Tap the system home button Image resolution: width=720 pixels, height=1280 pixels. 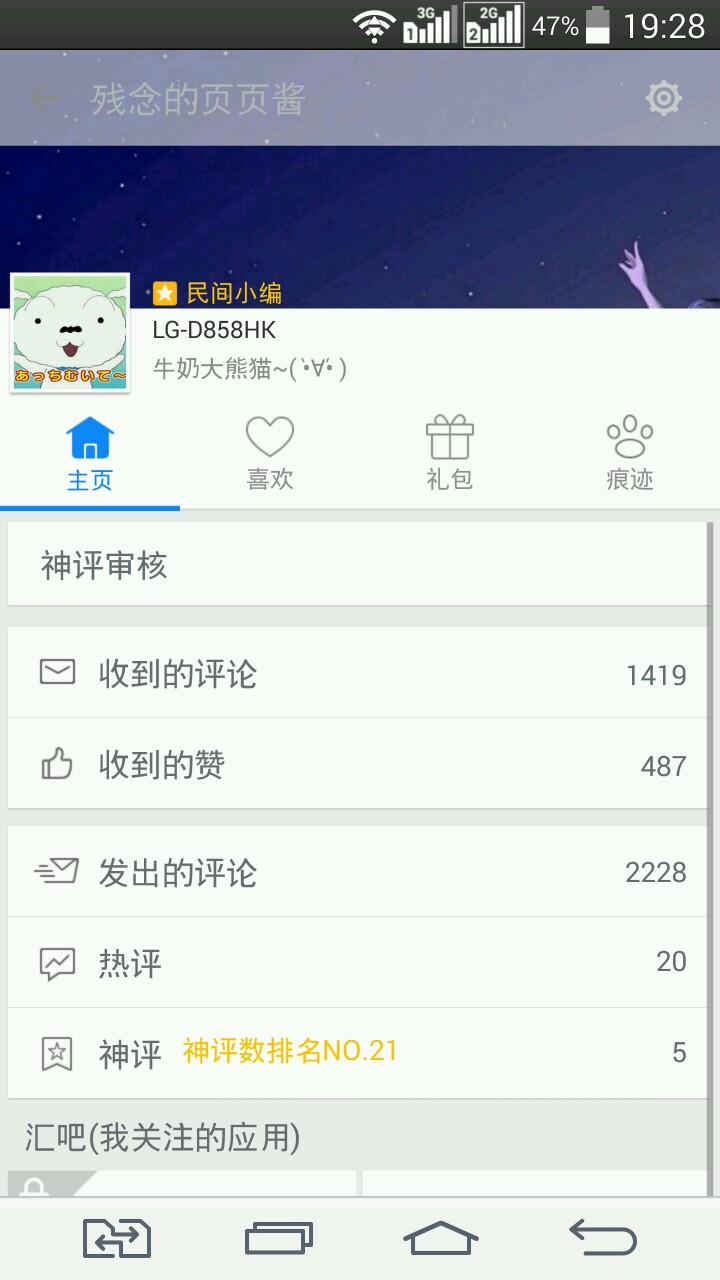click(441, 1239)
